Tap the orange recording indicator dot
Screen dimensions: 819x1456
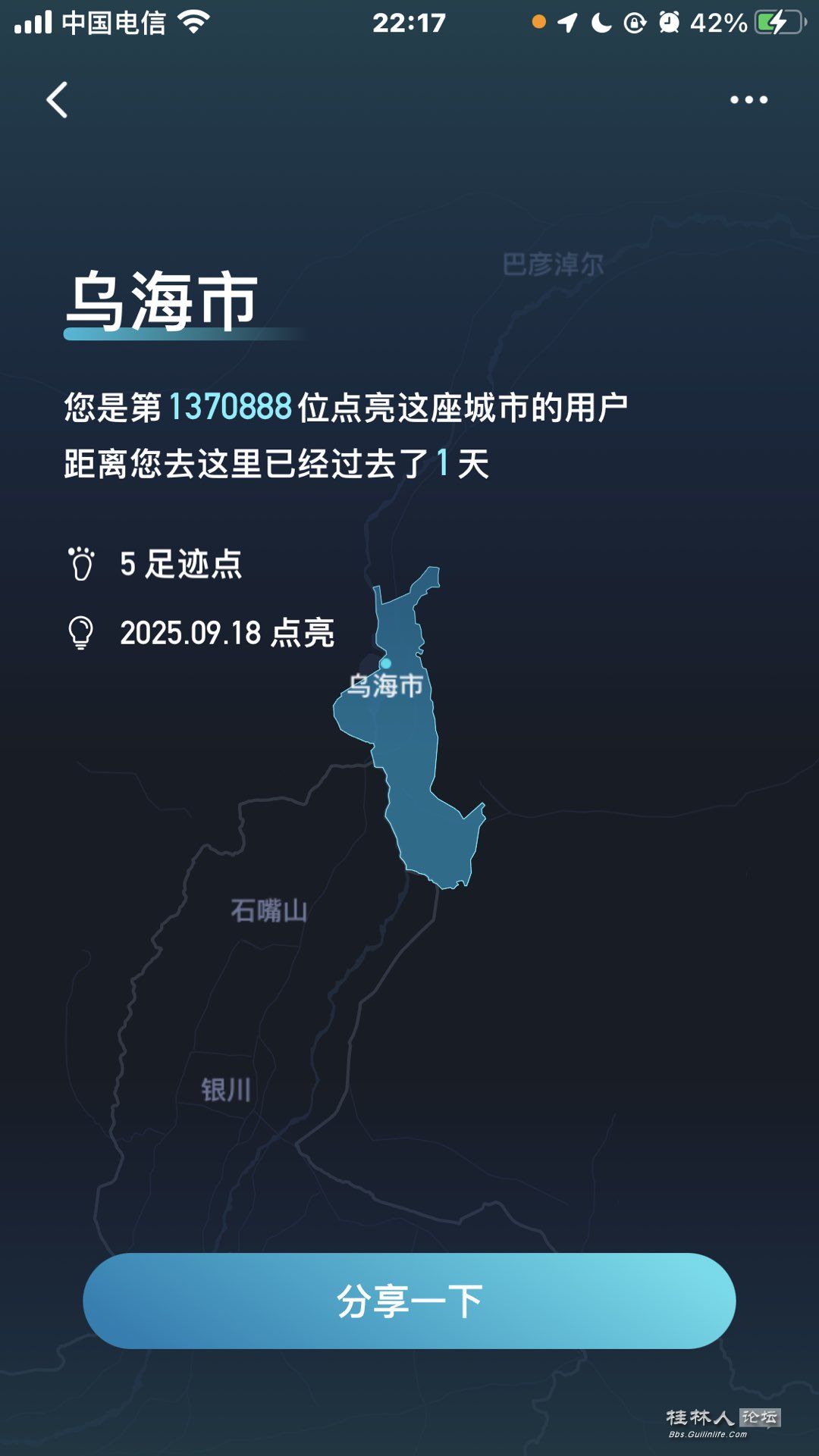point(540,20)
